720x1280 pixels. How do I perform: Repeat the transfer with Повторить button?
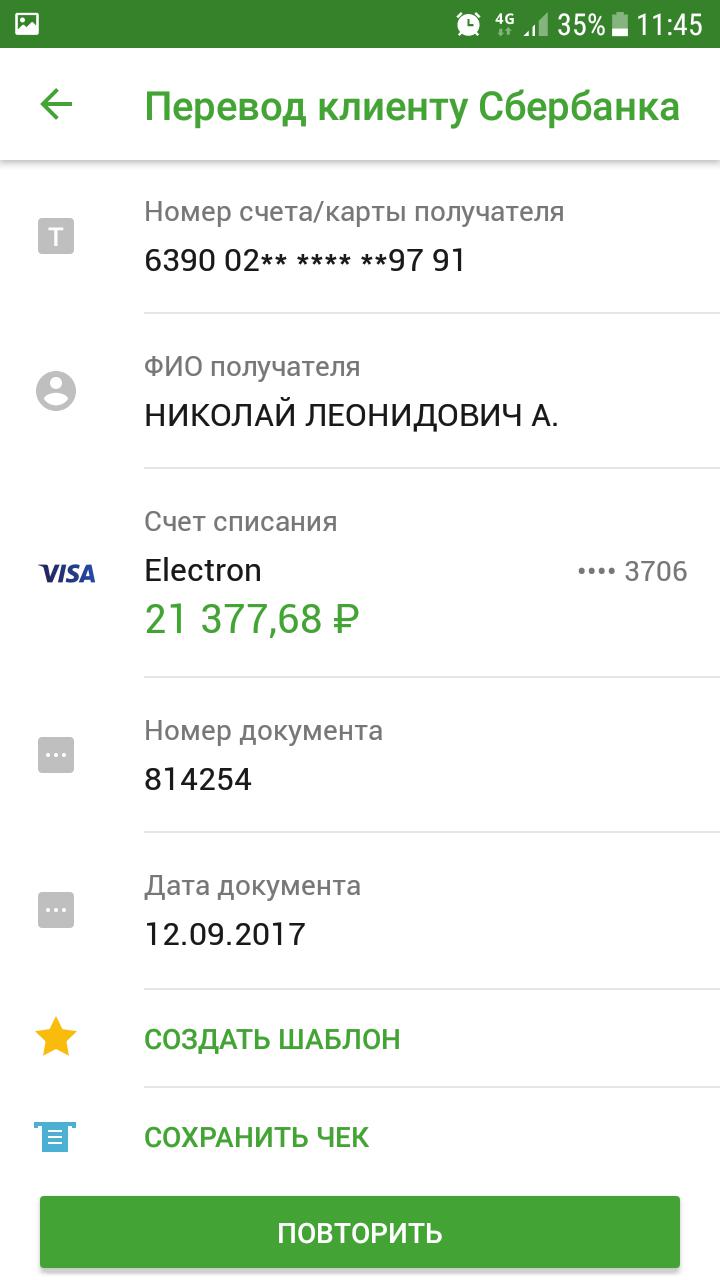pyautogui.click(x=360, y=1232)
